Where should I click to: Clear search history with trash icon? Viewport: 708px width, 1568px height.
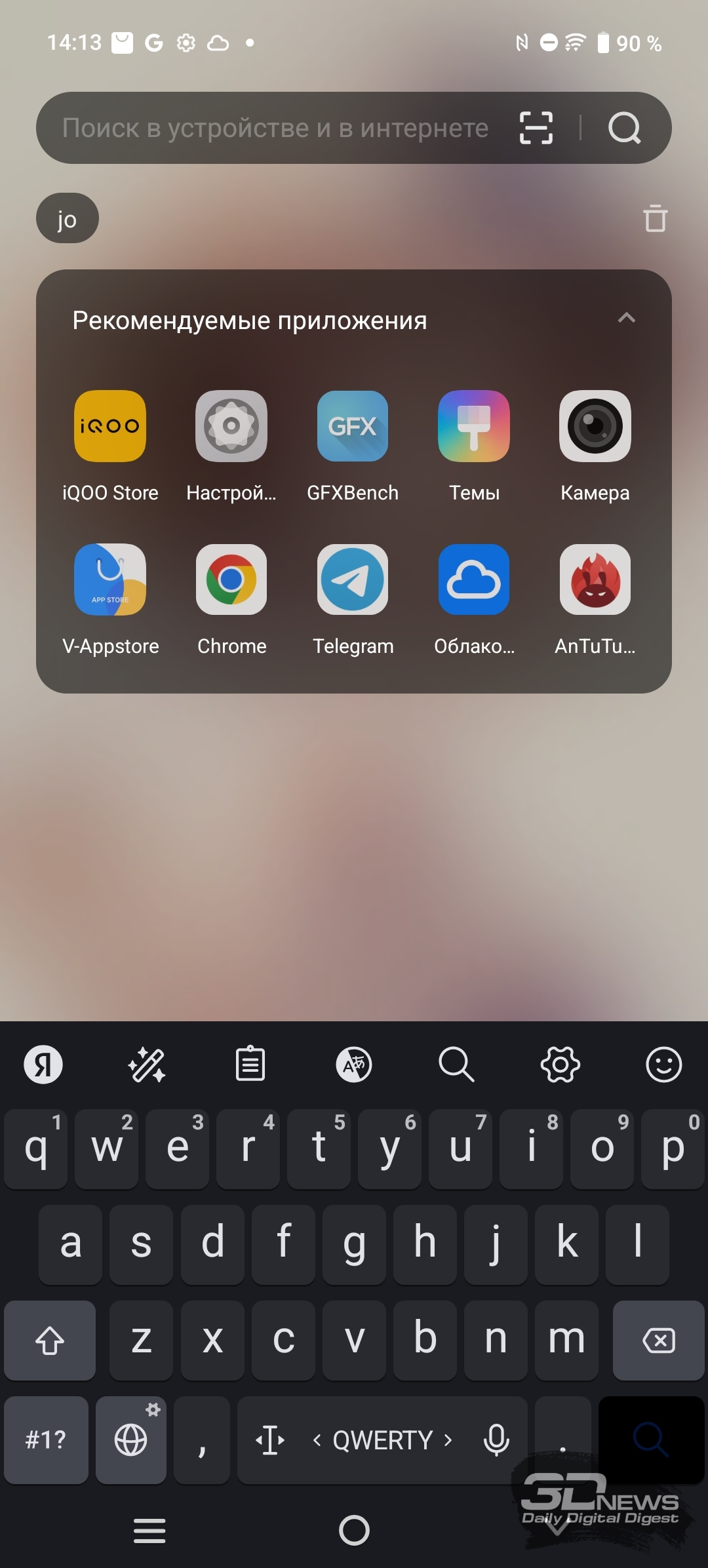(x=655, y=218)
